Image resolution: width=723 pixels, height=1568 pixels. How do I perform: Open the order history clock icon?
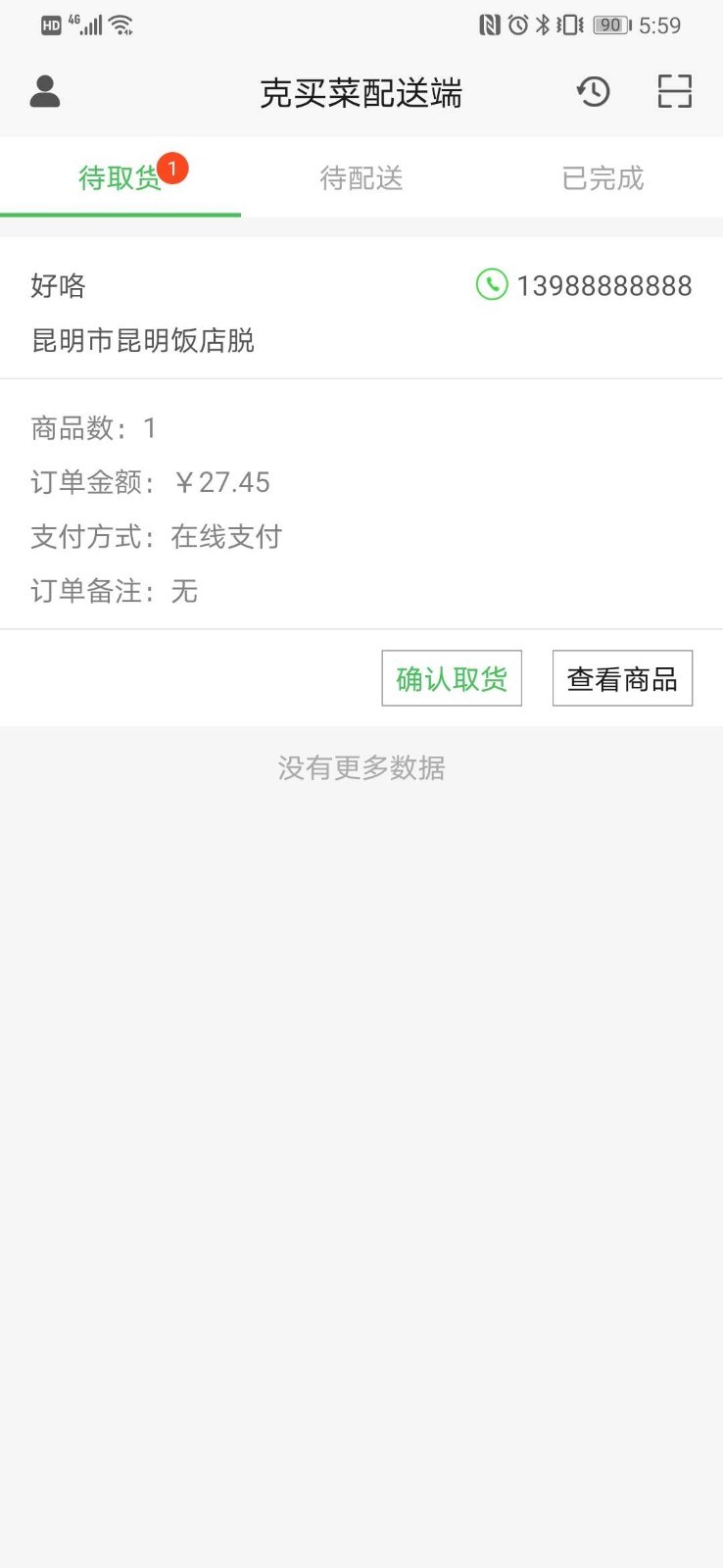pyautogui.click(x=593, y=92)
